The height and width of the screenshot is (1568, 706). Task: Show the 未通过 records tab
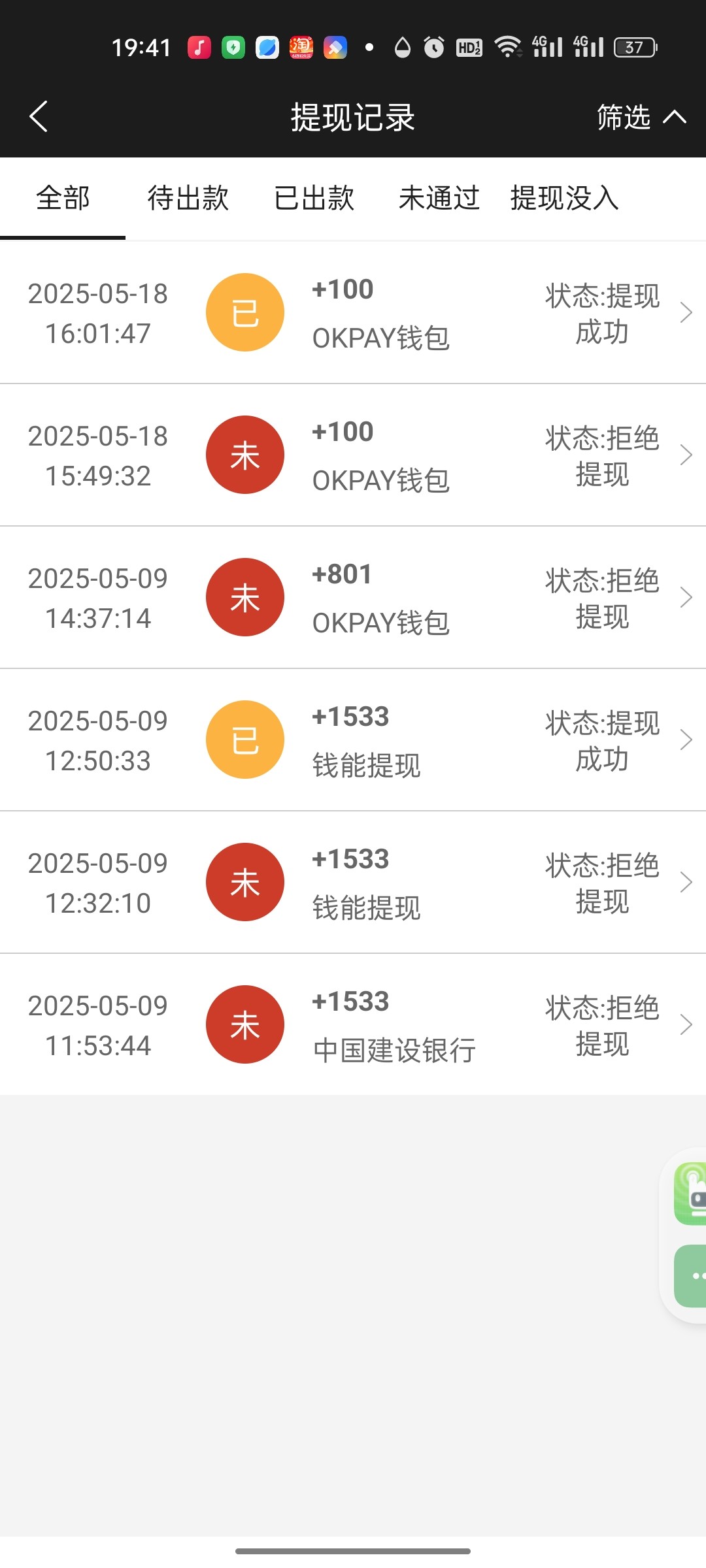(x=439, y=198)
